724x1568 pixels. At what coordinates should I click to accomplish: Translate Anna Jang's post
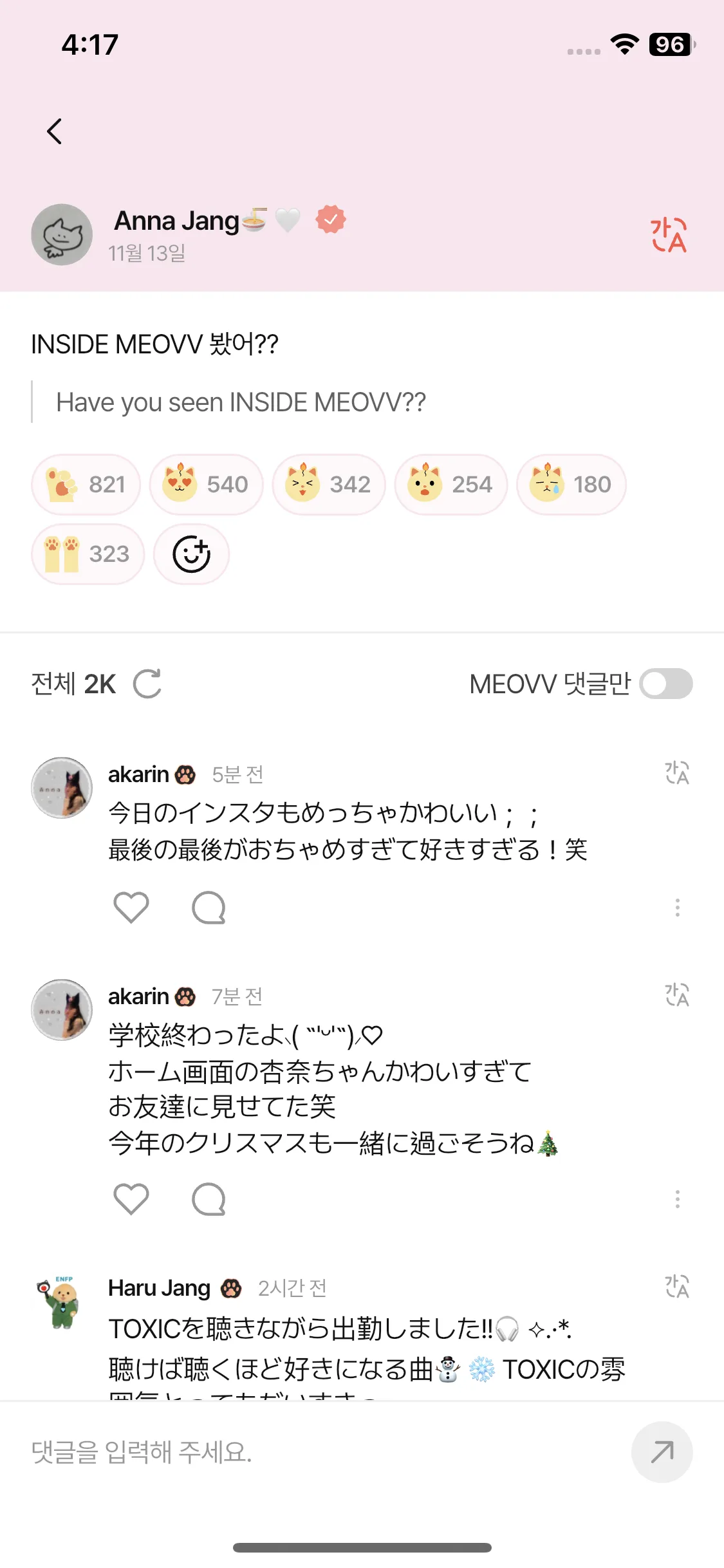coord(669,235)
